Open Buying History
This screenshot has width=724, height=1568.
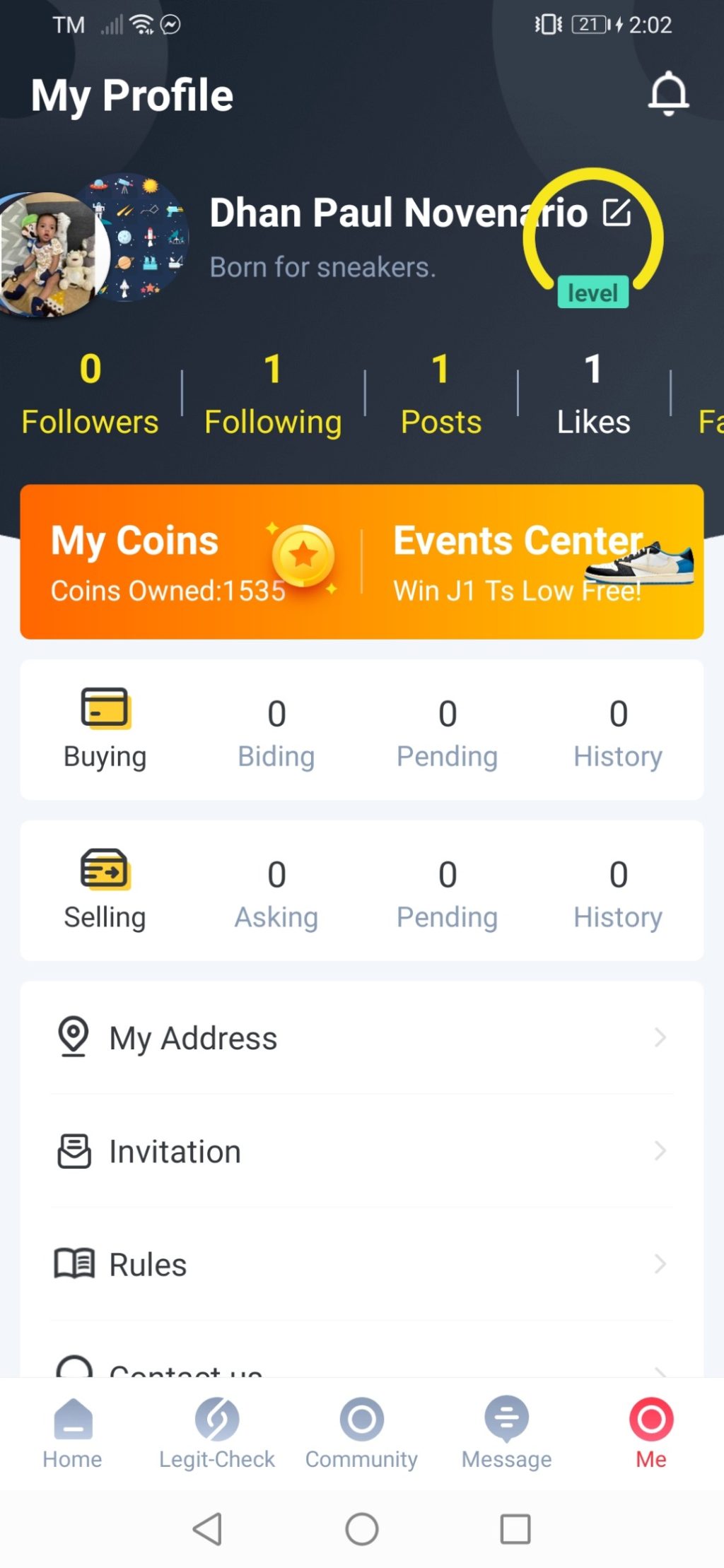click(x=618, y=732)
